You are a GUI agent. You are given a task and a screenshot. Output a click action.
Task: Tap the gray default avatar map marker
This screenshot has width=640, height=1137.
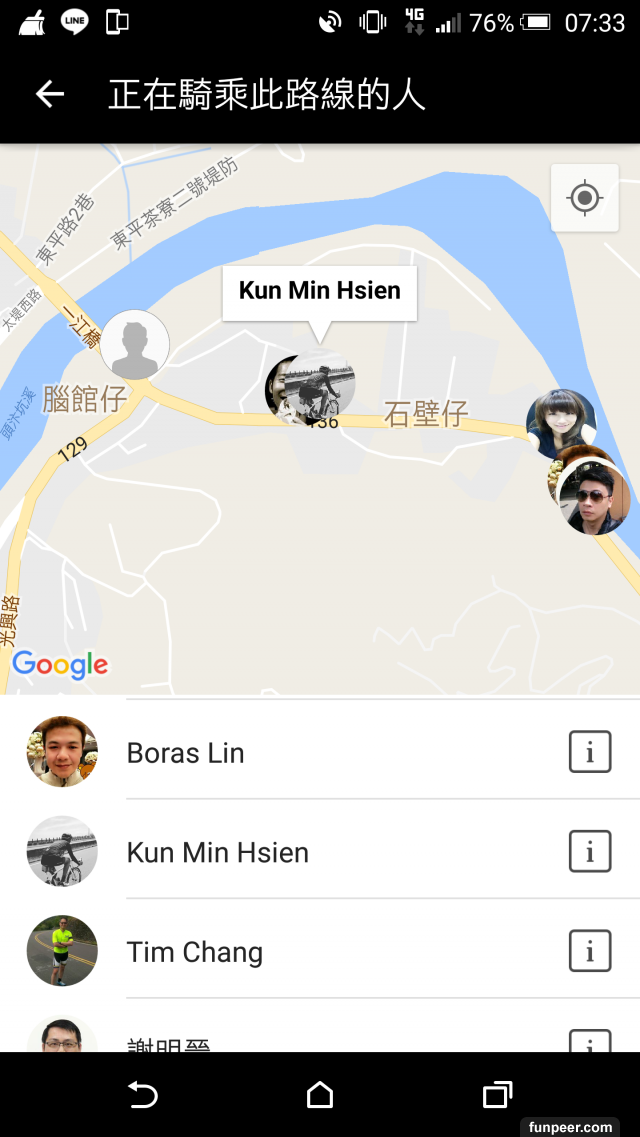point(135,344)
